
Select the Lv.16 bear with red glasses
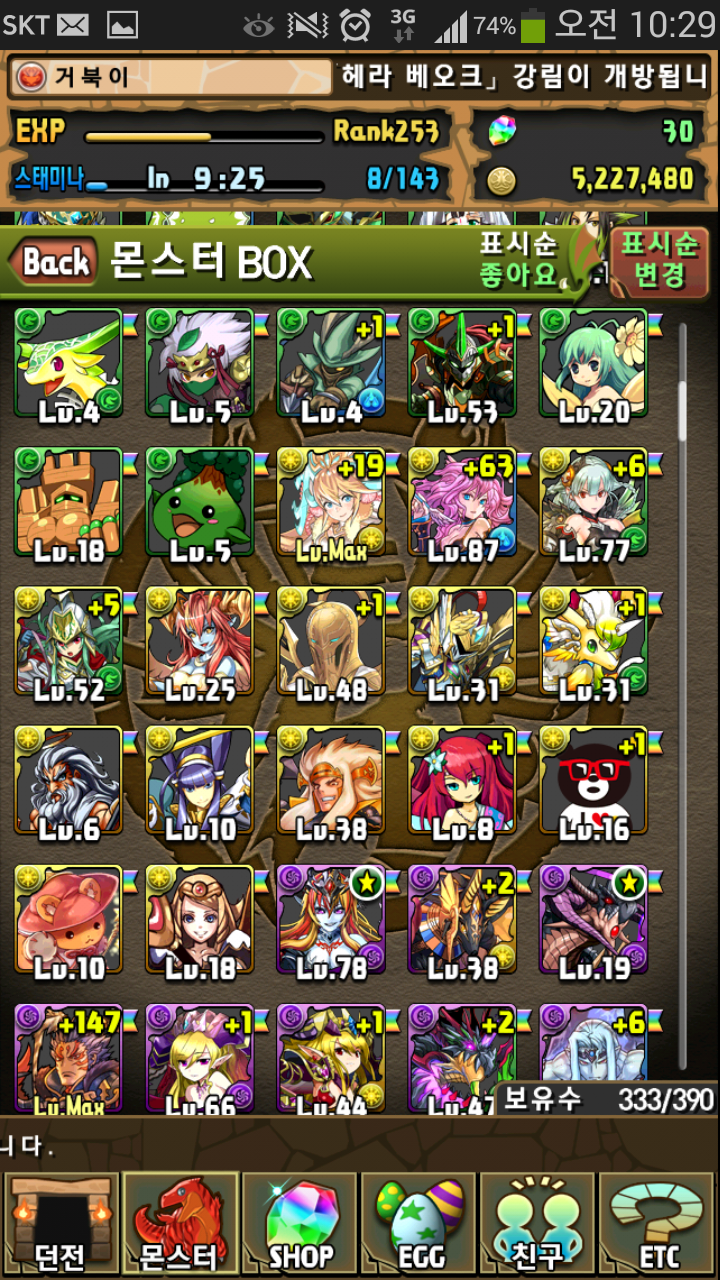594,781
